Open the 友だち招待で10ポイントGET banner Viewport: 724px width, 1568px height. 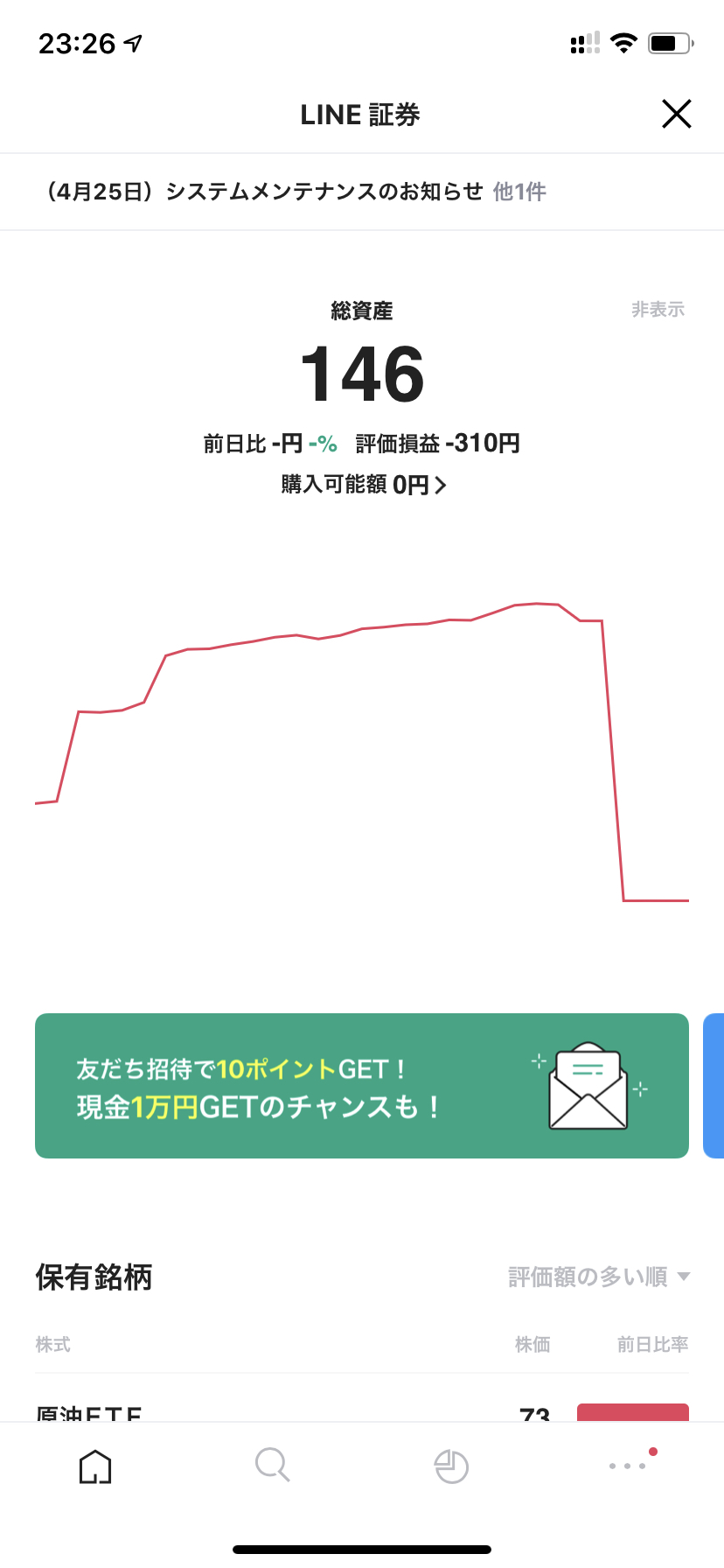pyautogui.click(x=362, y=1086)
